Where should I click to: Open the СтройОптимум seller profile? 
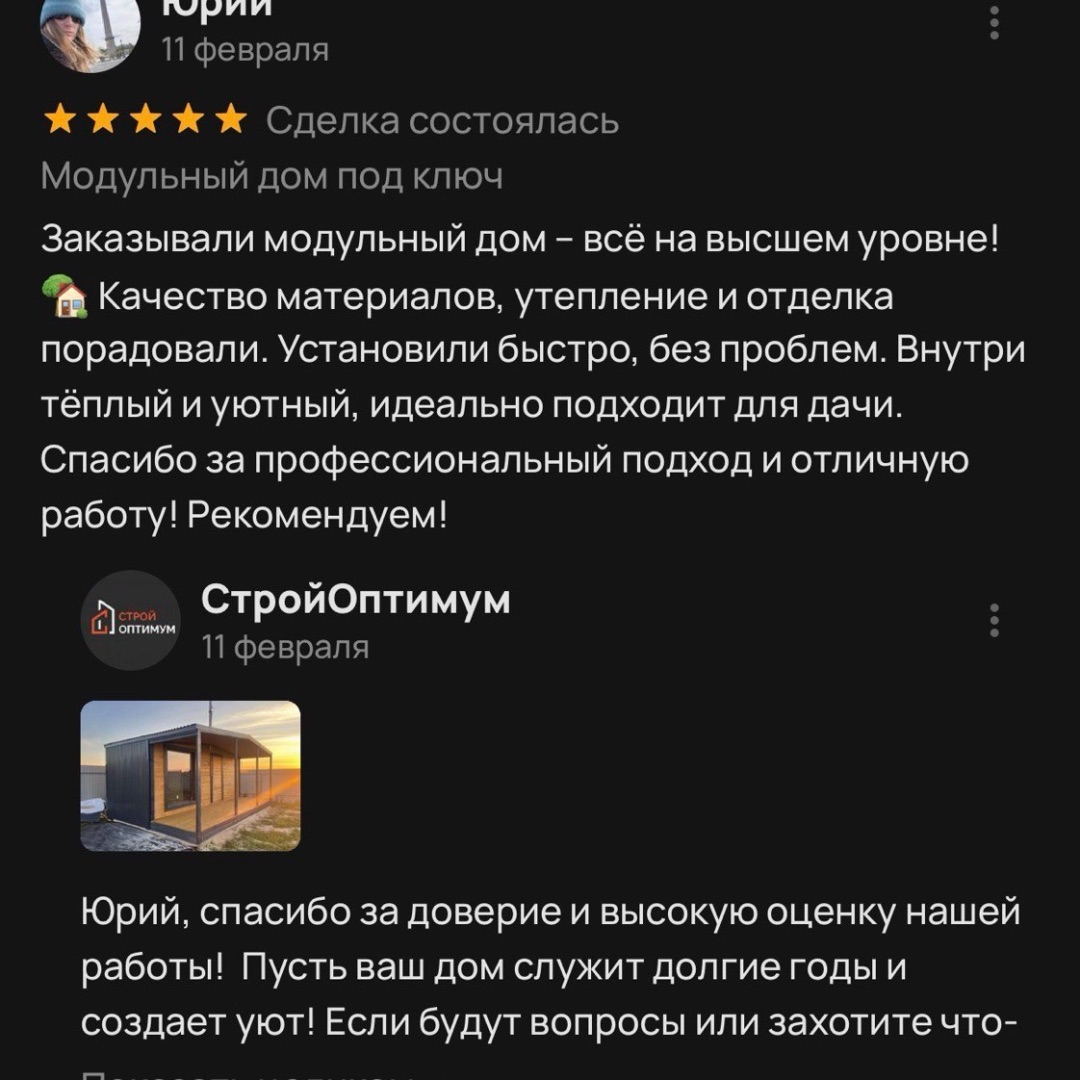(x=355, y=599)
